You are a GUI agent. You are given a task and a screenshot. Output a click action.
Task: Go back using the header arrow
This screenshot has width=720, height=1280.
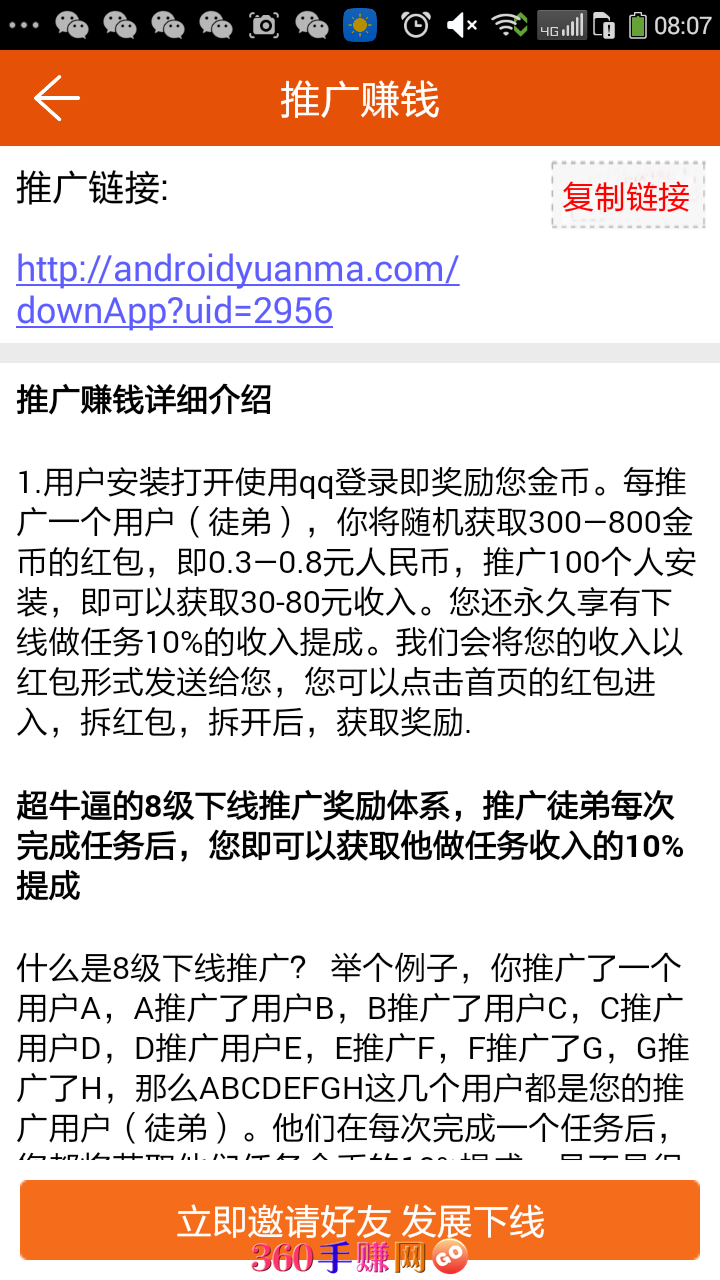click(x=57, y=98)
